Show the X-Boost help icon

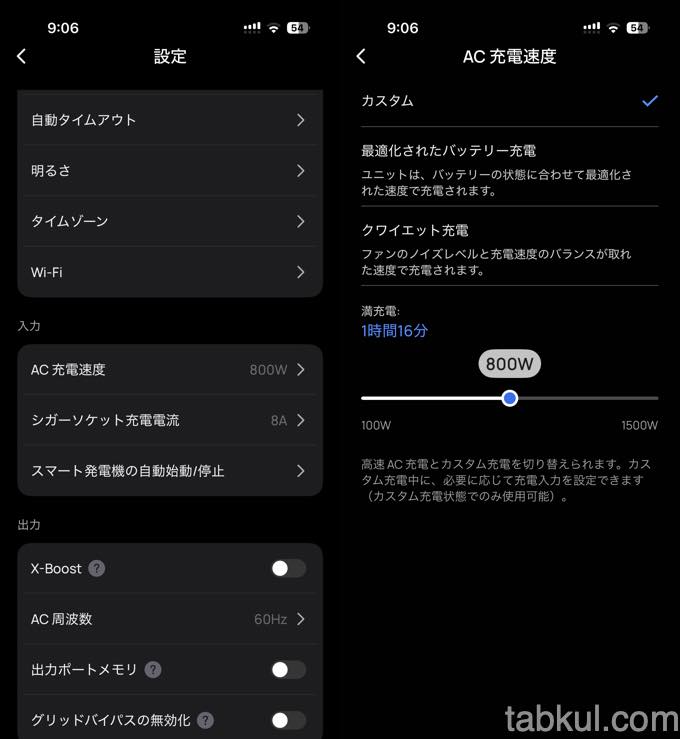click(97, 569)
